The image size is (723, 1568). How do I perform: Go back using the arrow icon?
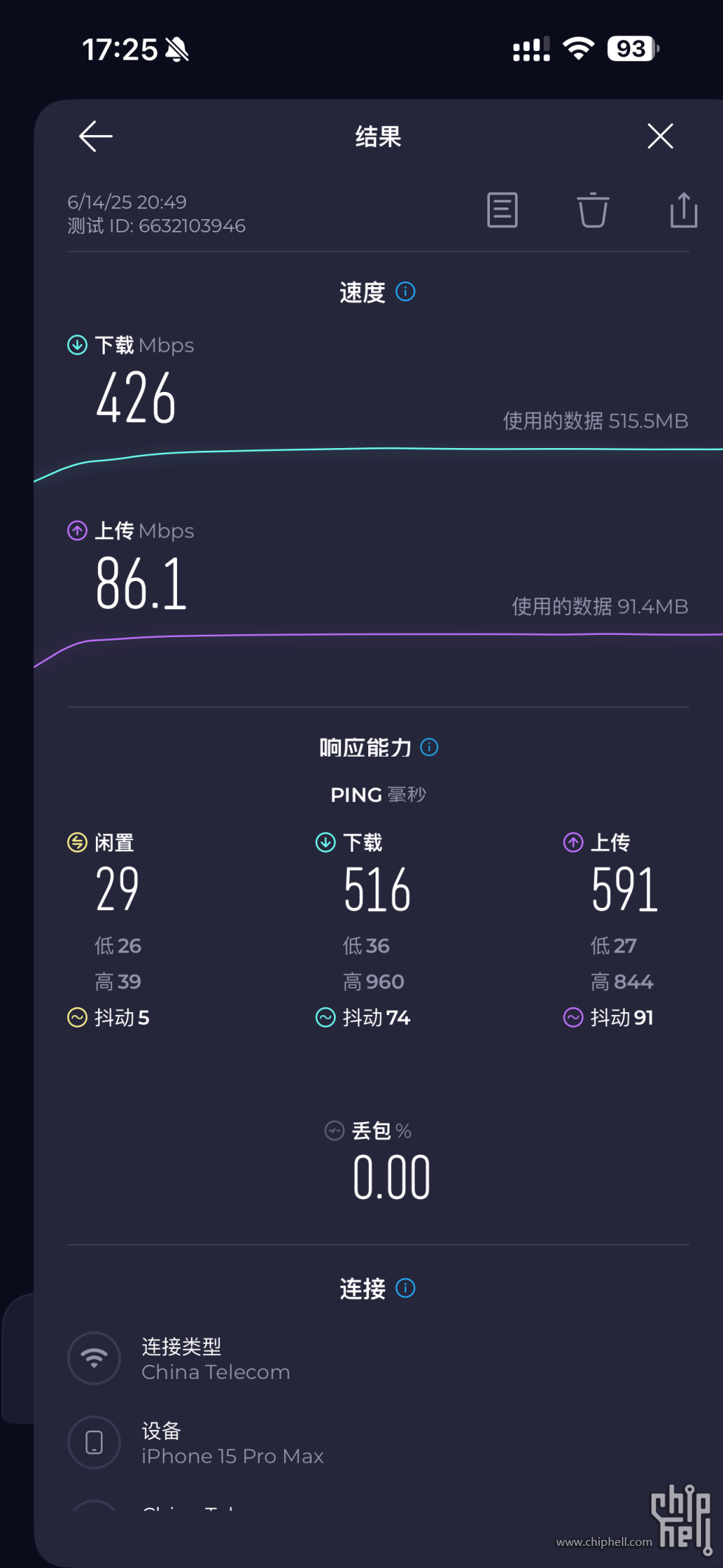click(96, 137)
